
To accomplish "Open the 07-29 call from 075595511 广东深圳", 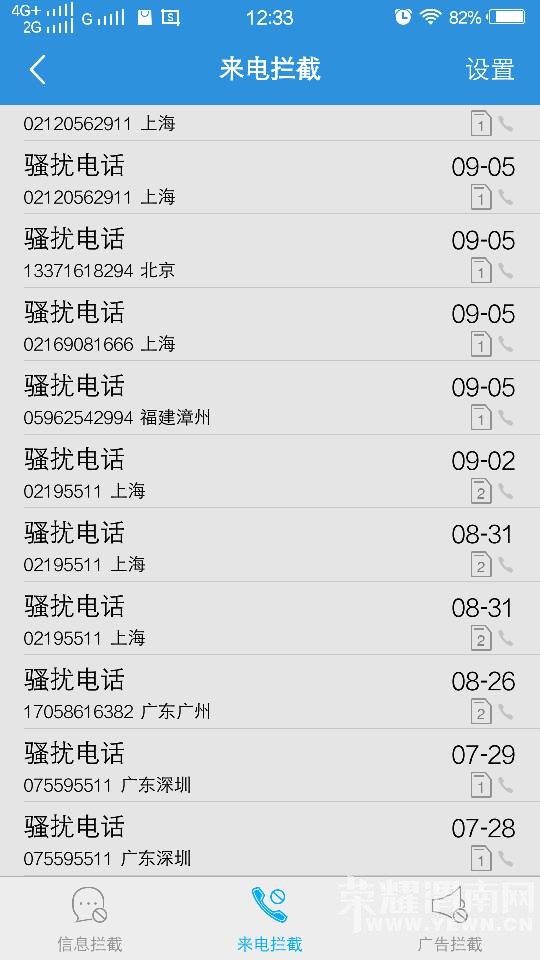I will [x=270, y=765].
